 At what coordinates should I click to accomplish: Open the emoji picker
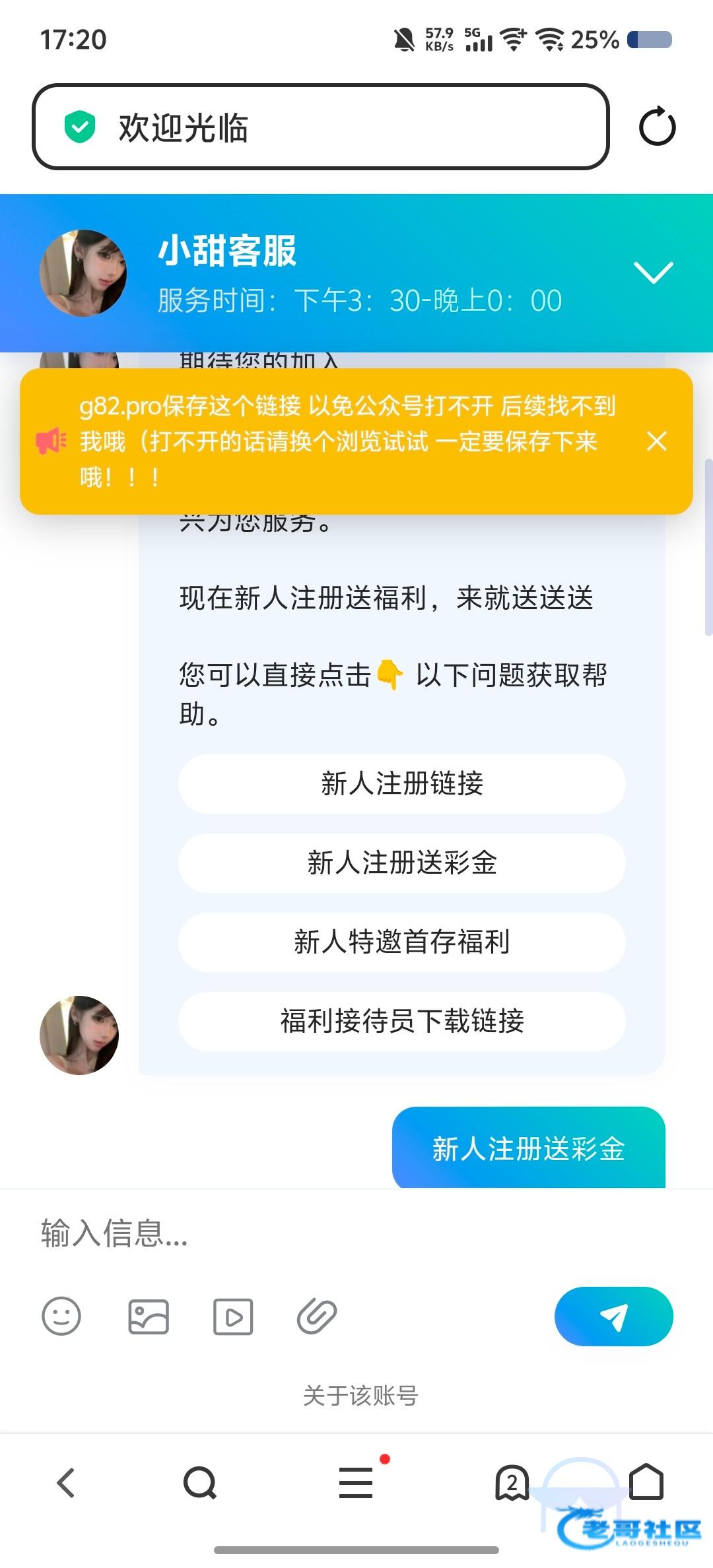coord(61,1317)
